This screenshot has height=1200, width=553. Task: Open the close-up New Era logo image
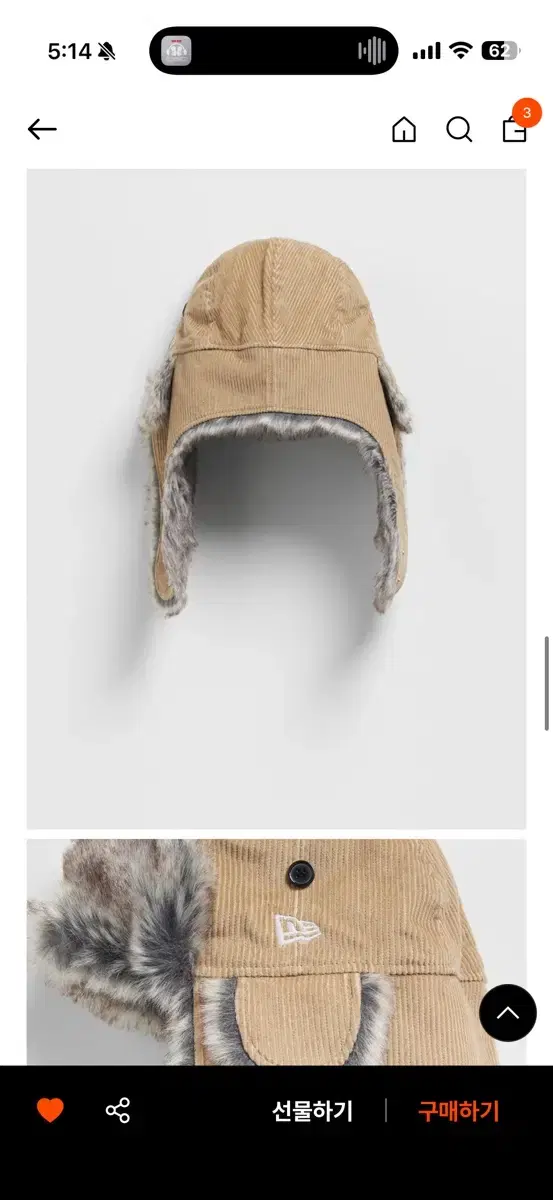276,952
